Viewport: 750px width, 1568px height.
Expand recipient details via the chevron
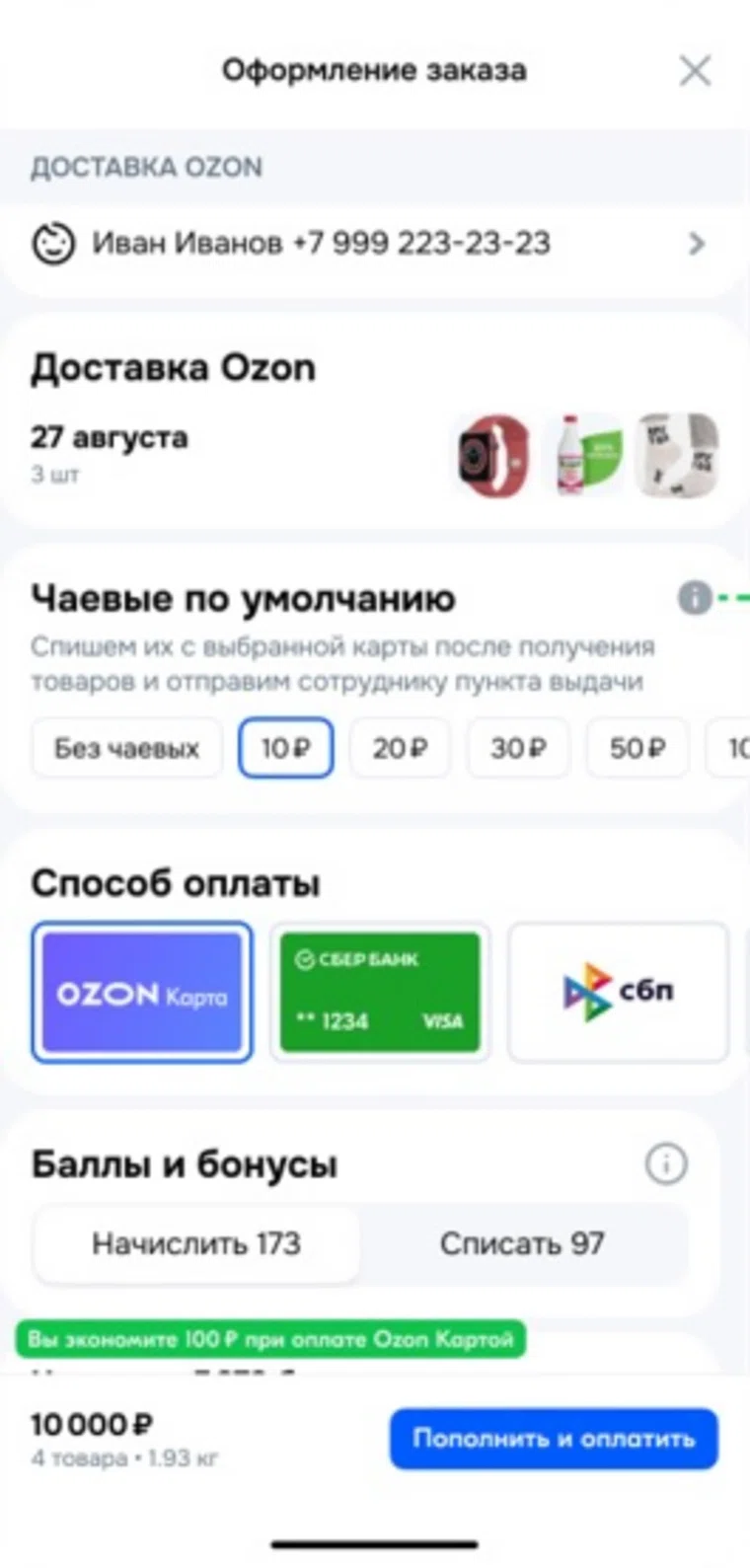click(698, 244)
